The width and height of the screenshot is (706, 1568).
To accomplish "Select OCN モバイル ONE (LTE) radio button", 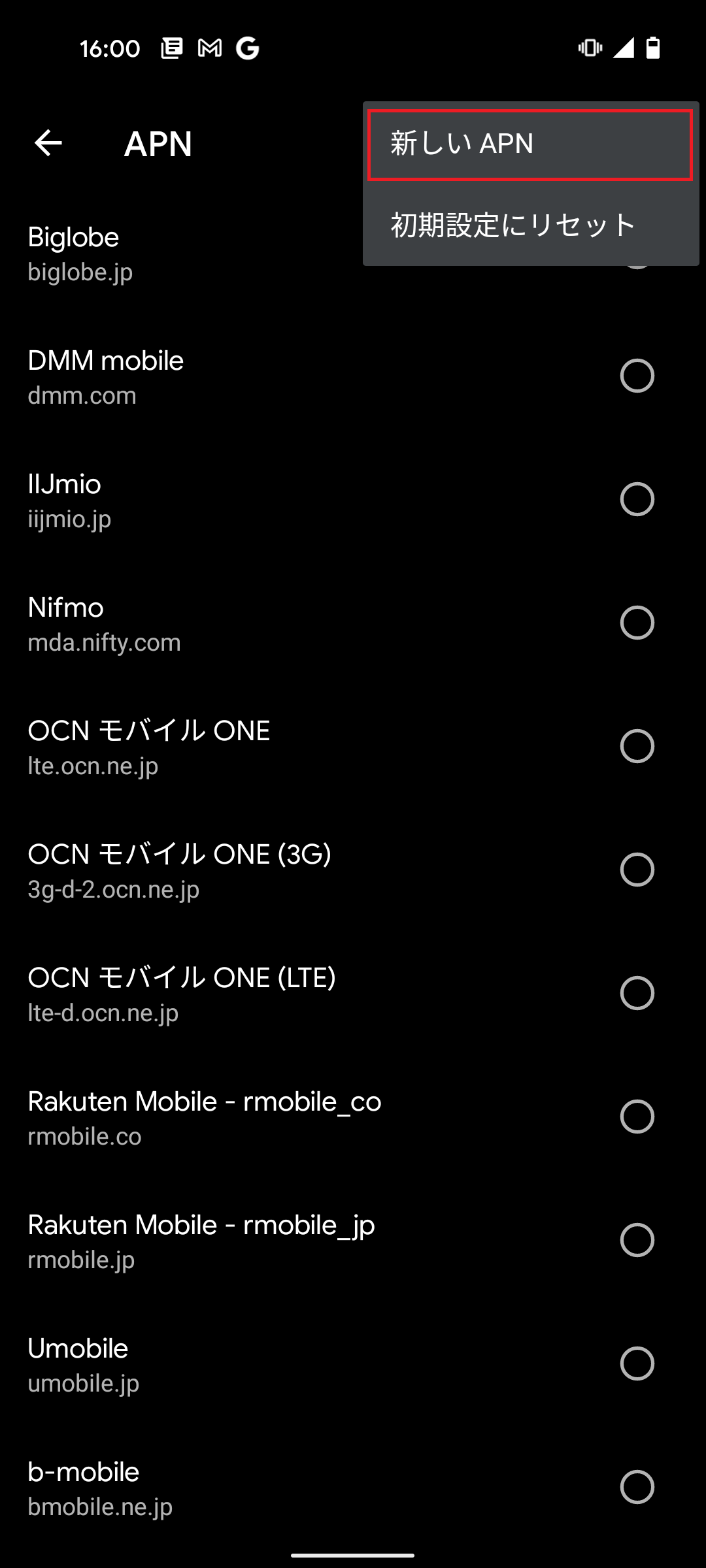I will click(x=637, y=993).
